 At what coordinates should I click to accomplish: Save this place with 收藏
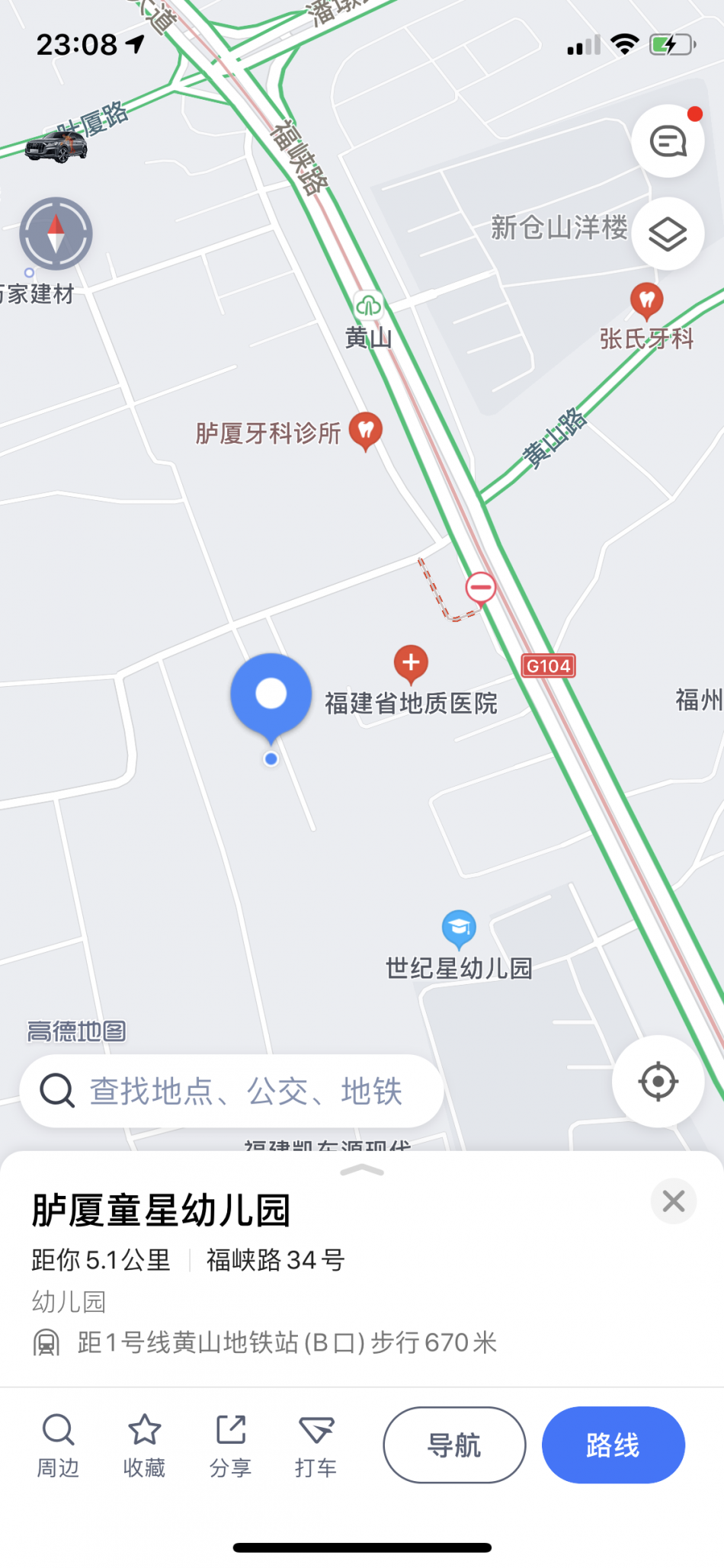tap(144, 1445)
